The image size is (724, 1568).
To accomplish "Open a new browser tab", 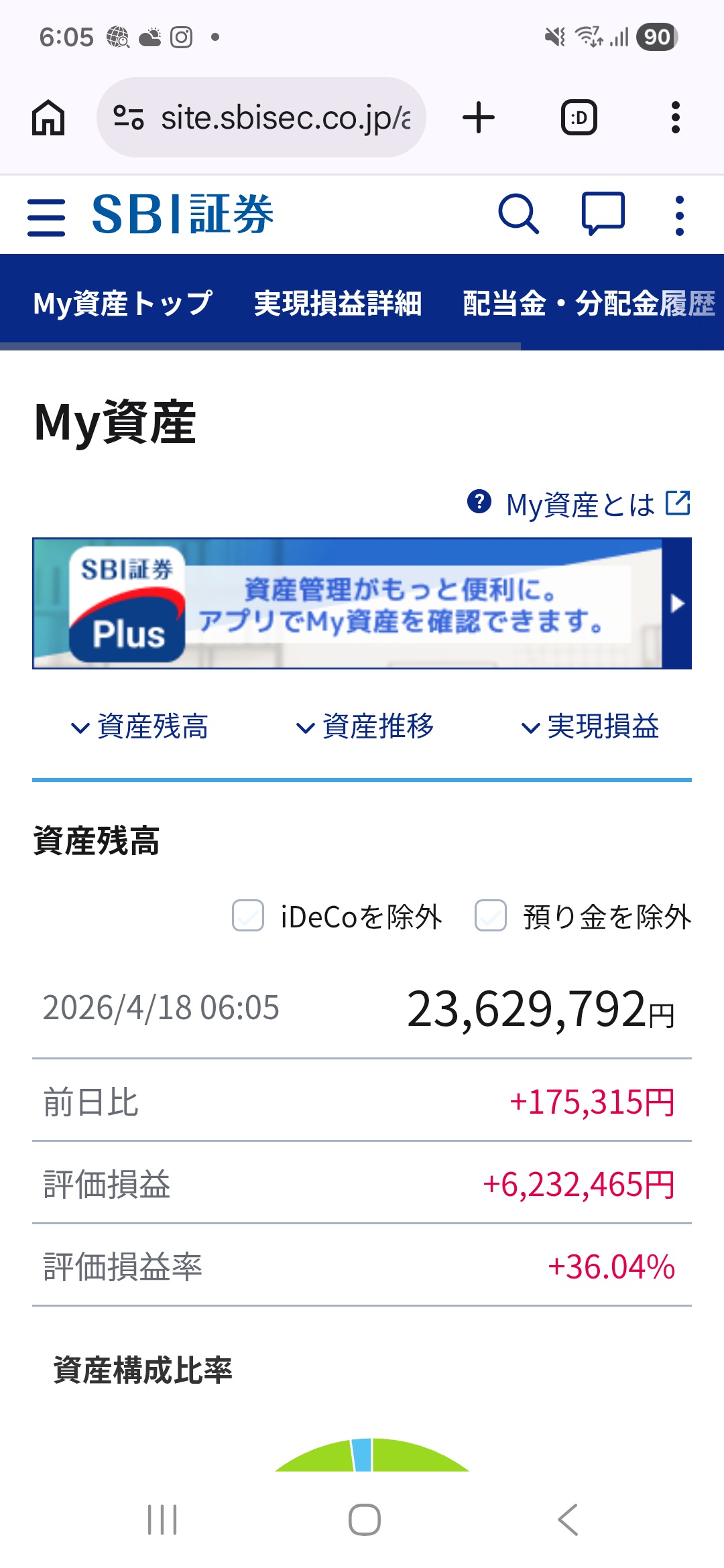I will point(479,118).
